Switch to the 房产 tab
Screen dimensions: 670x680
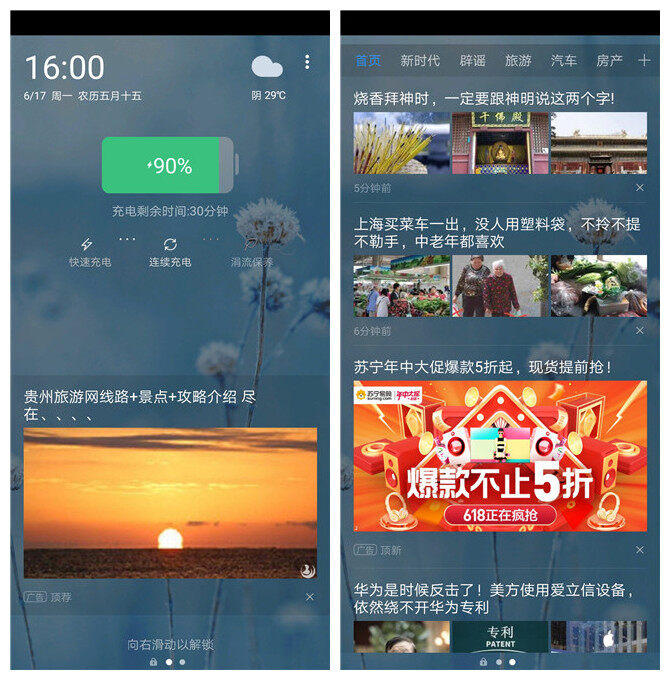click(x=609, y=61)
